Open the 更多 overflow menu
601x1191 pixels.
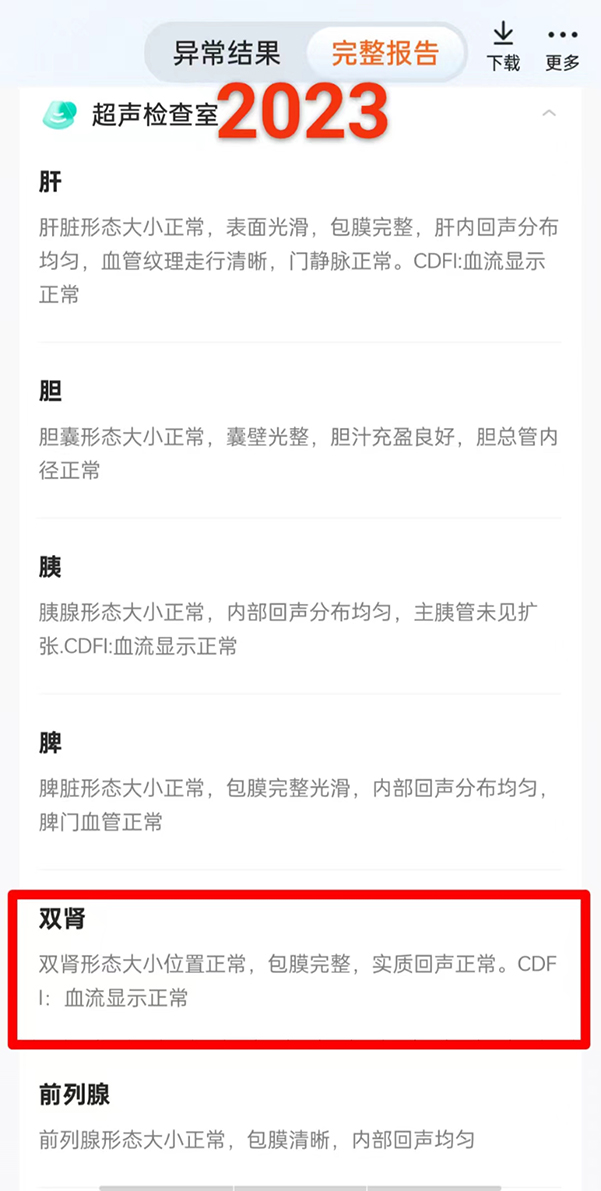click(x=562, y=48)
